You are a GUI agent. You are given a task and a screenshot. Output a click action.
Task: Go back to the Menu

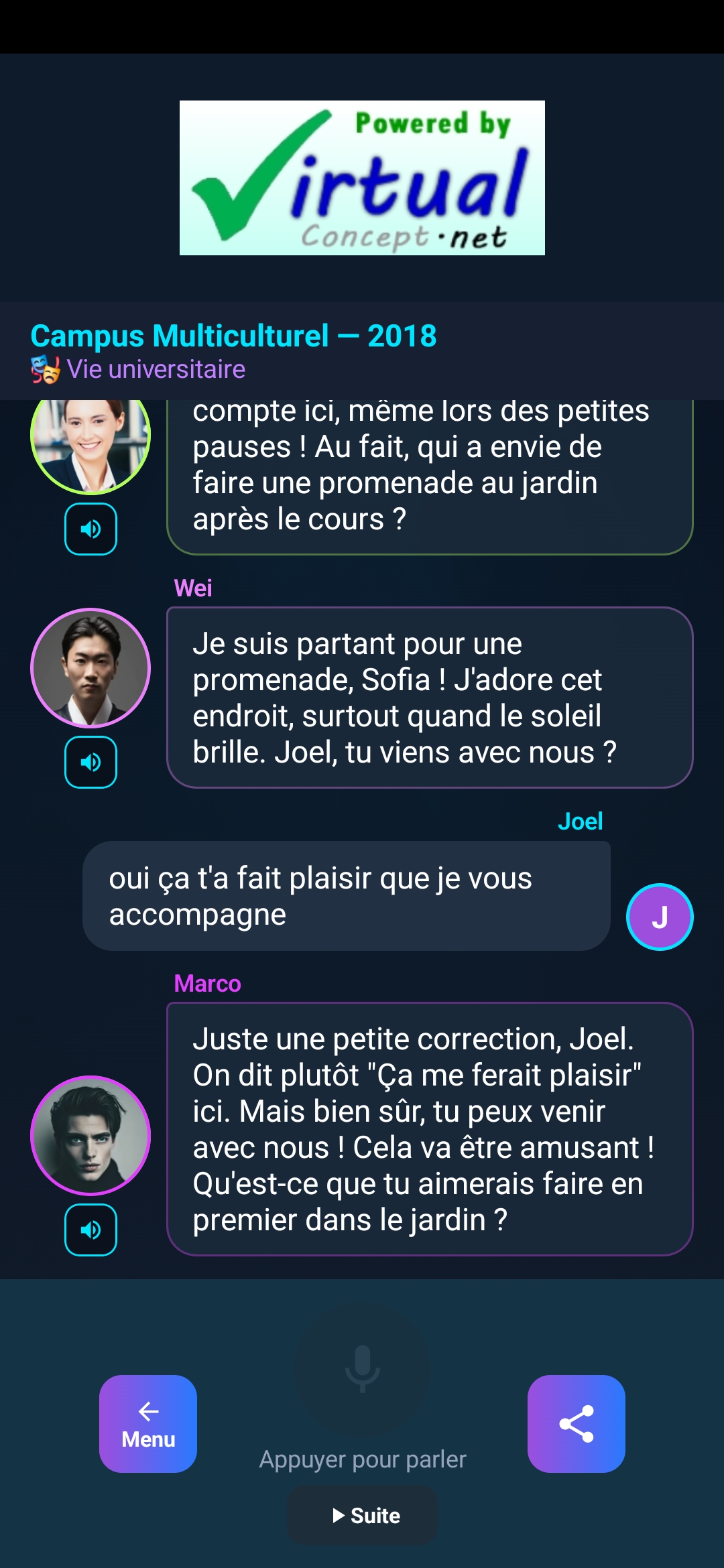[148, 1424]
